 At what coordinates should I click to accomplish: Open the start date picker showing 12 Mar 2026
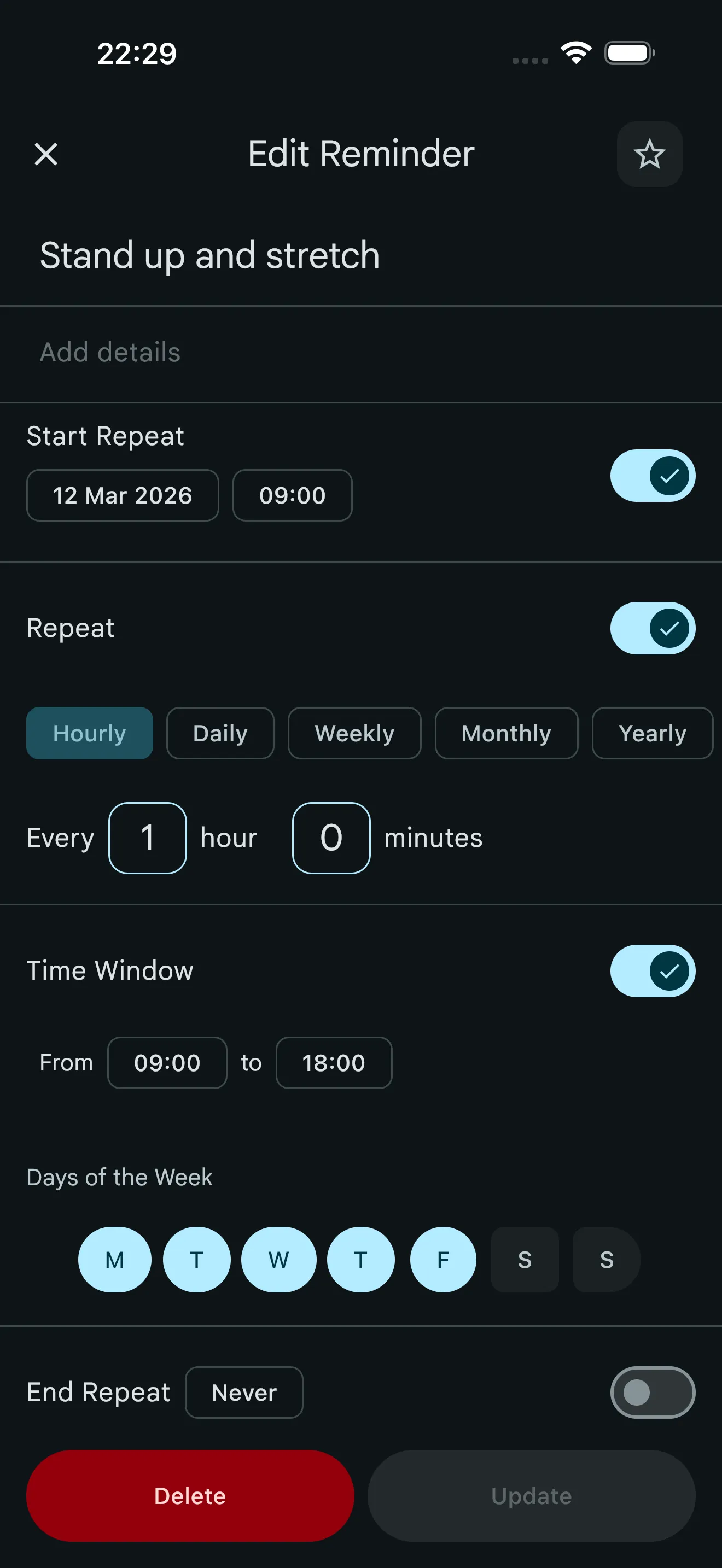pos(123,495)
